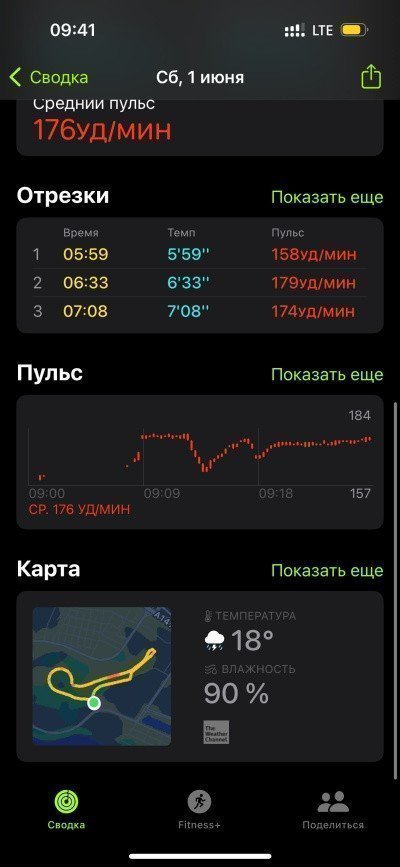Open the workout route map
This screenshot has height=867, width=400.
pos(102,676)
